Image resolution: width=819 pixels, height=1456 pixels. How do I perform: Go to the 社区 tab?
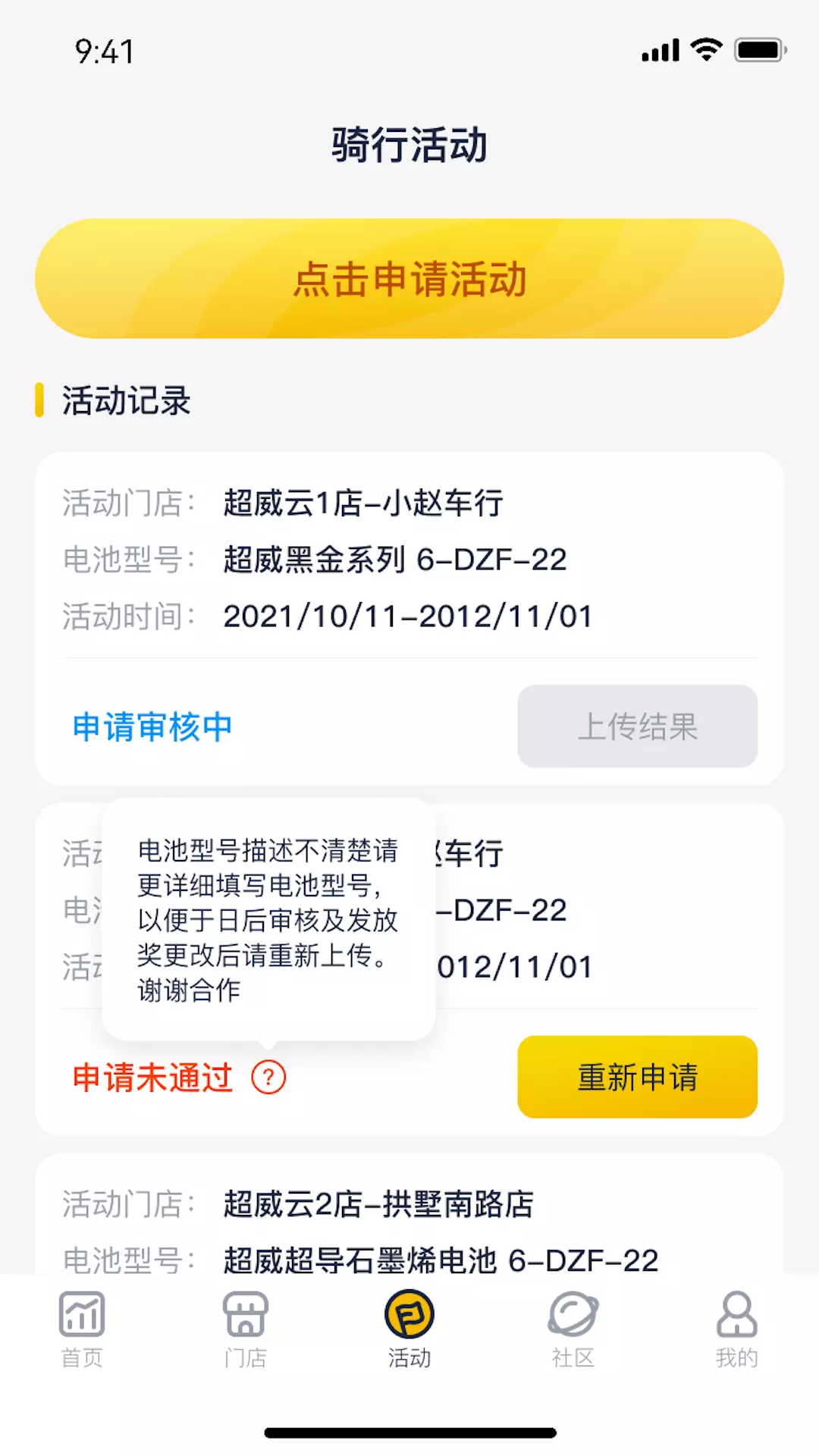pyautogui.click(x=573, y=1330)
